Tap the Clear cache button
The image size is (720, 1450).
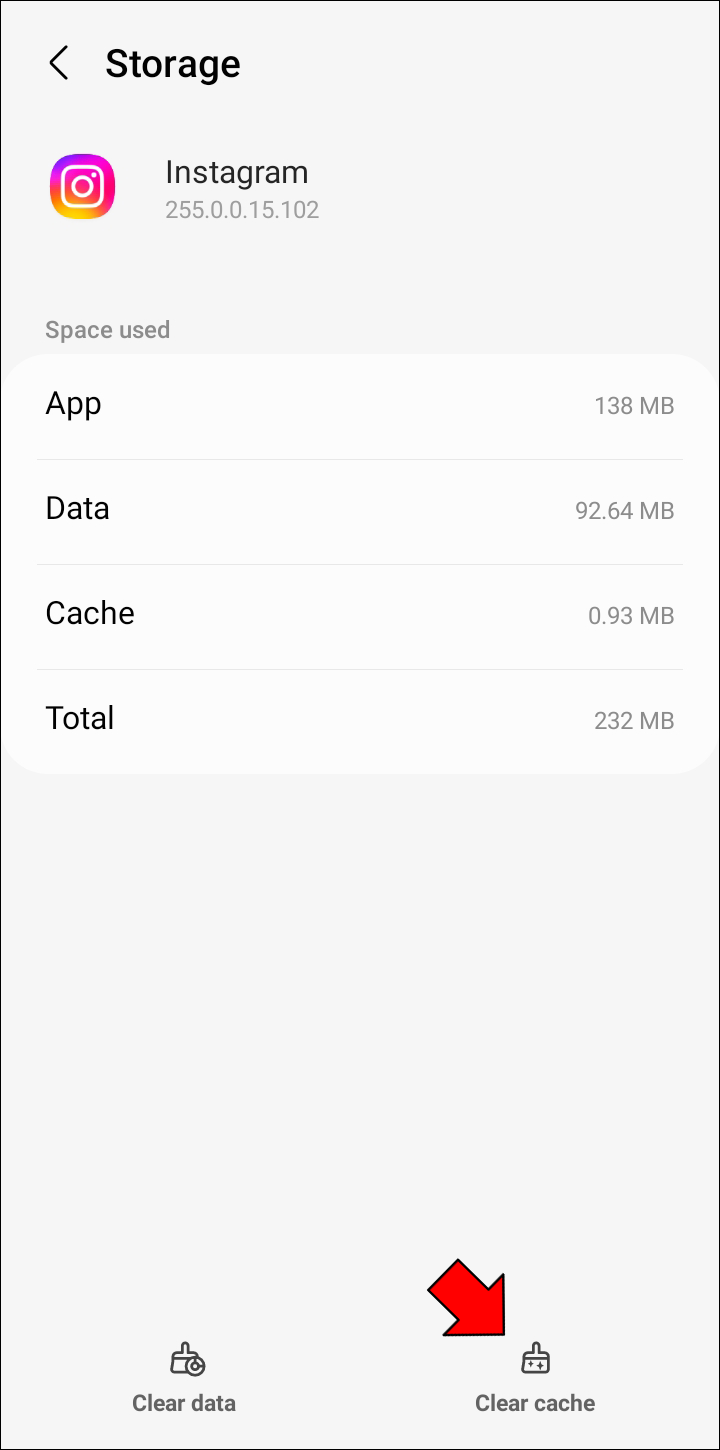535,1379
